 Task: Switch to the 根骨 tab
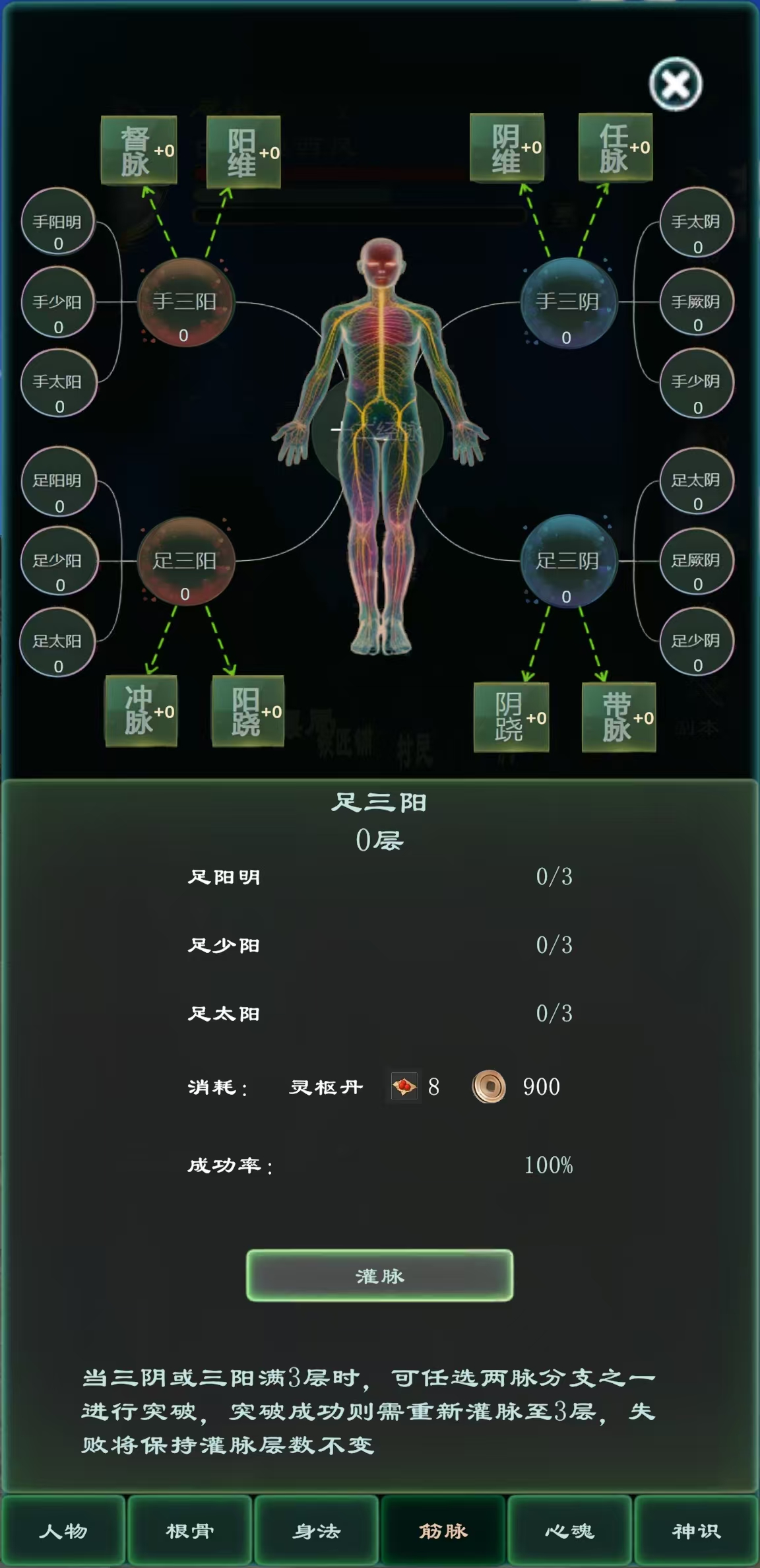pyautogui.click(x=190, y=1530)
